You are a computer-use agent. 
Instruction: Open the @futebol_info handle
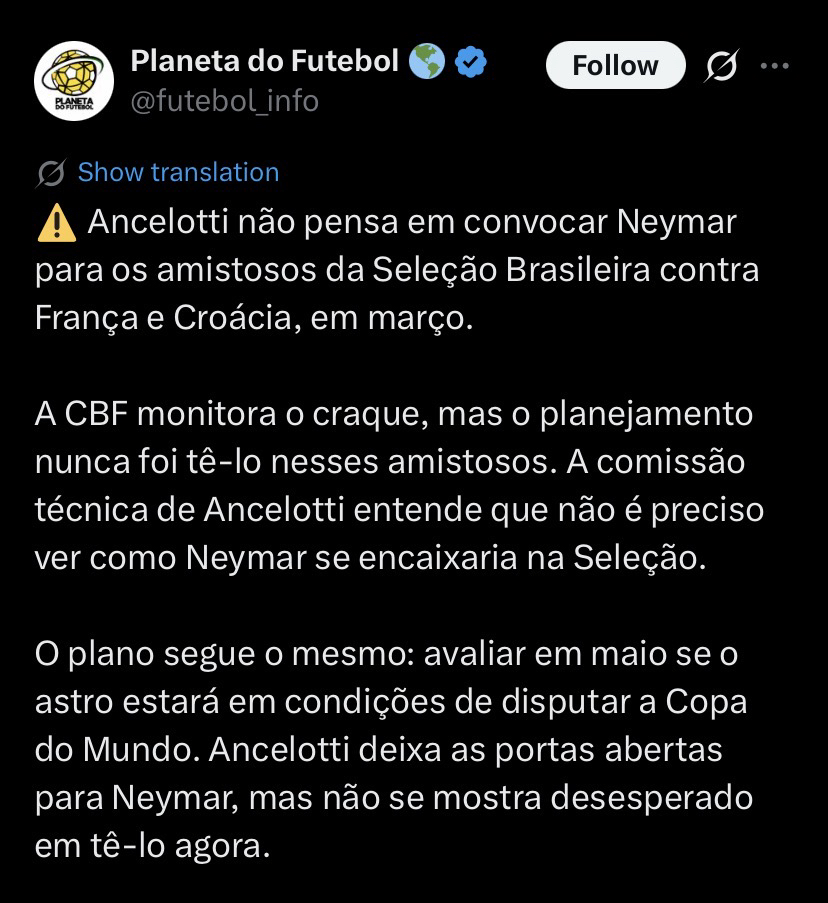point(225,101)
